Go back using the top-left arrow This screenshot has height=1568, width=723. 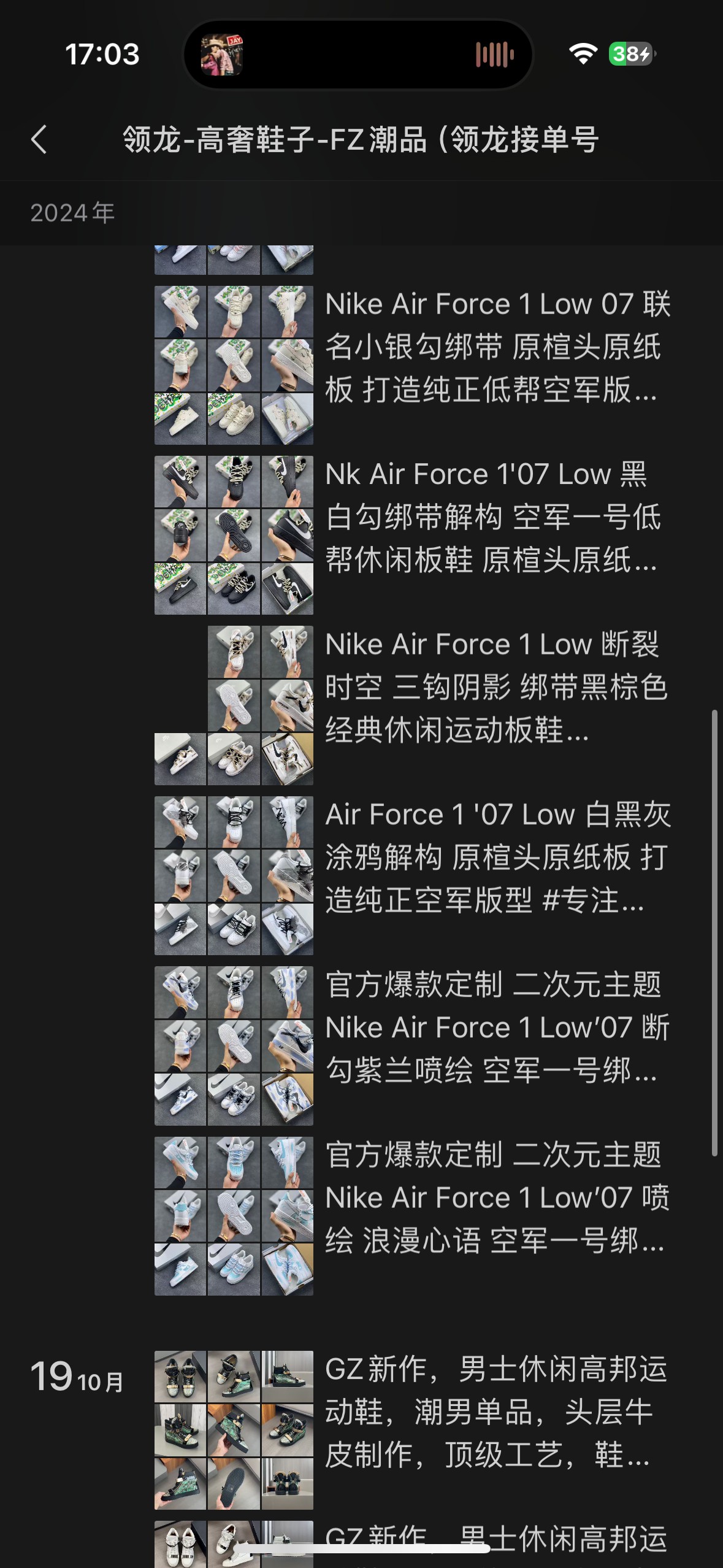pos(39,139)
